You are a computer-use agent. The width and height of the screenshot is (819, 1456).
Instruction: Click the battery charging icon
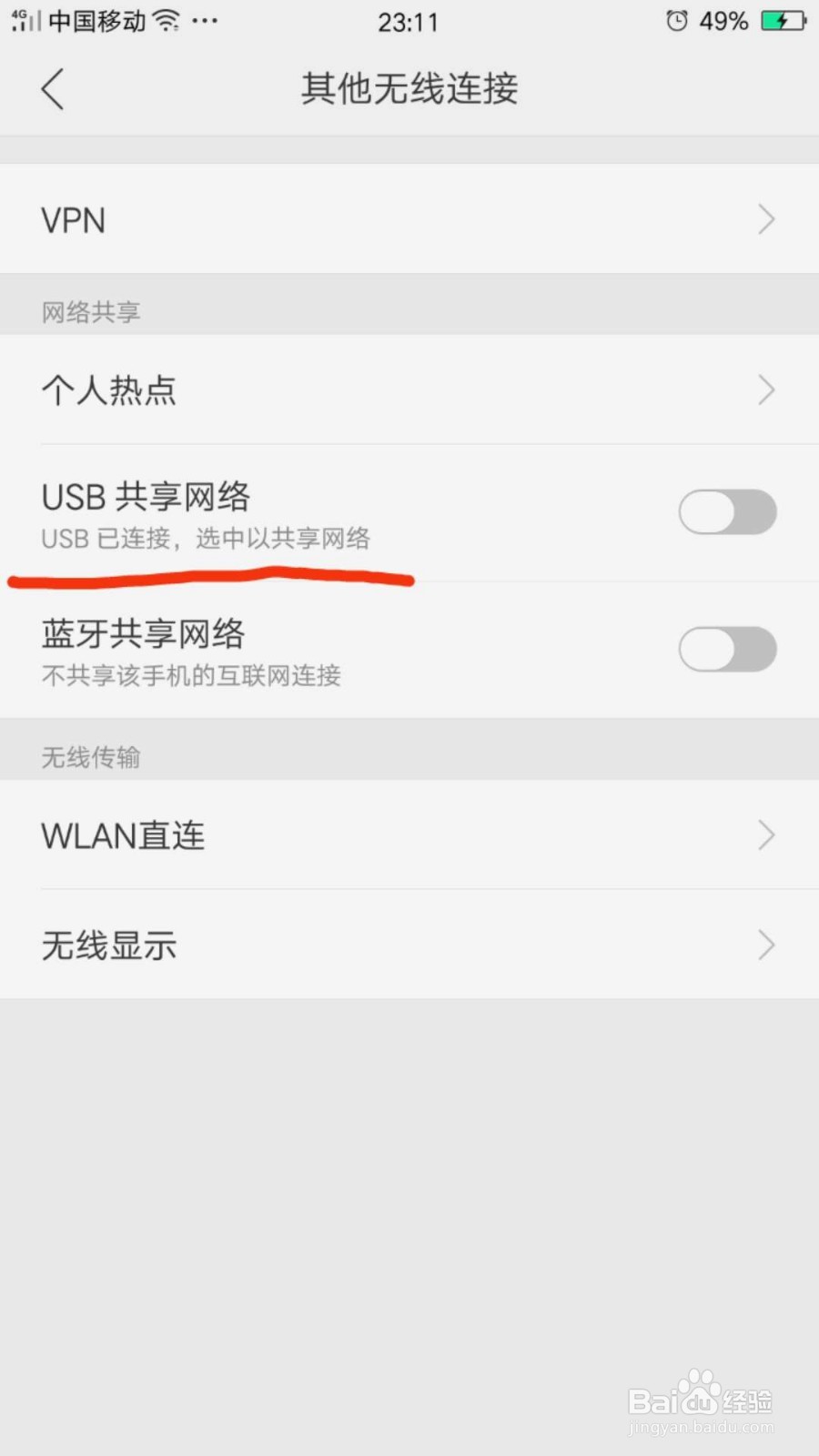[784, 20]
